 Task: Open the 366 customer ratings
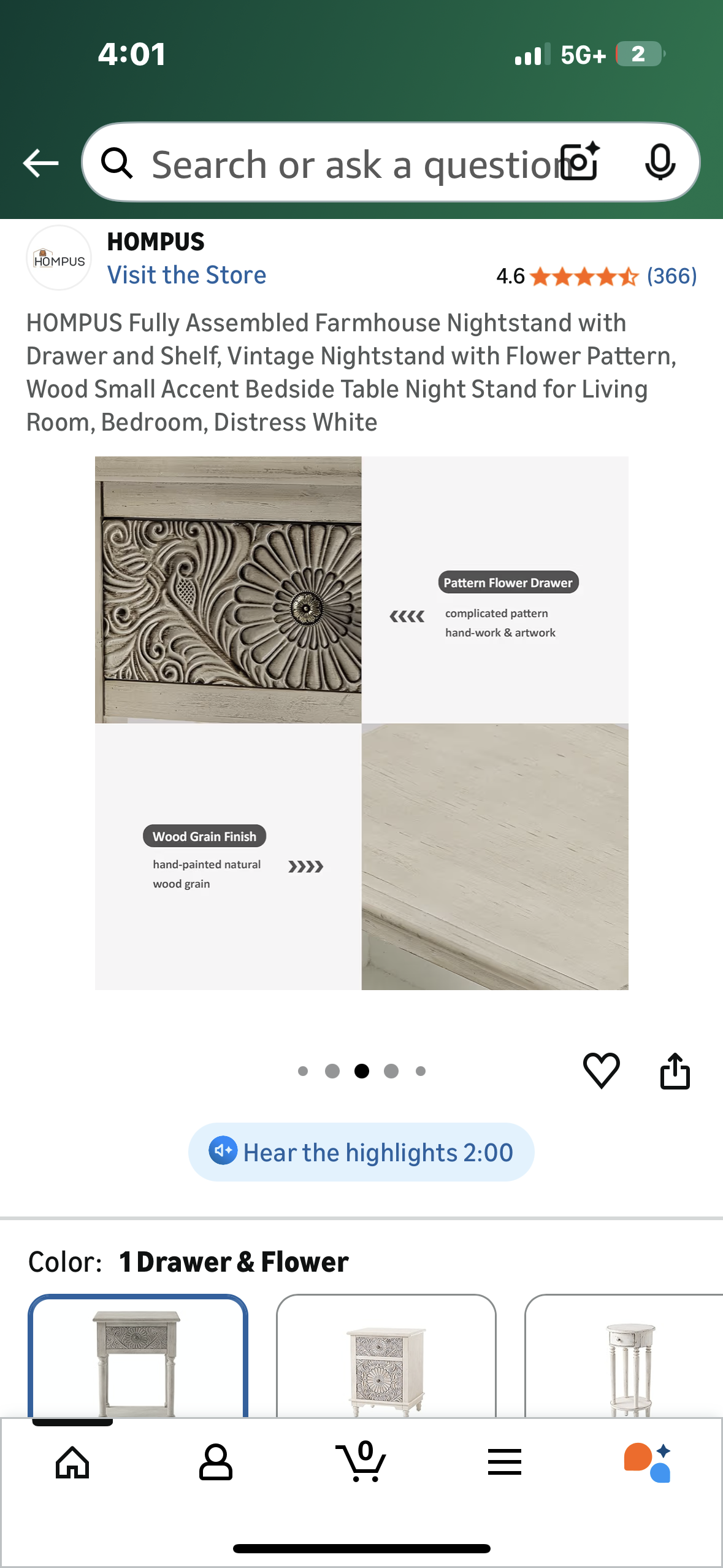pyautogui.click(x=671, y=276)
